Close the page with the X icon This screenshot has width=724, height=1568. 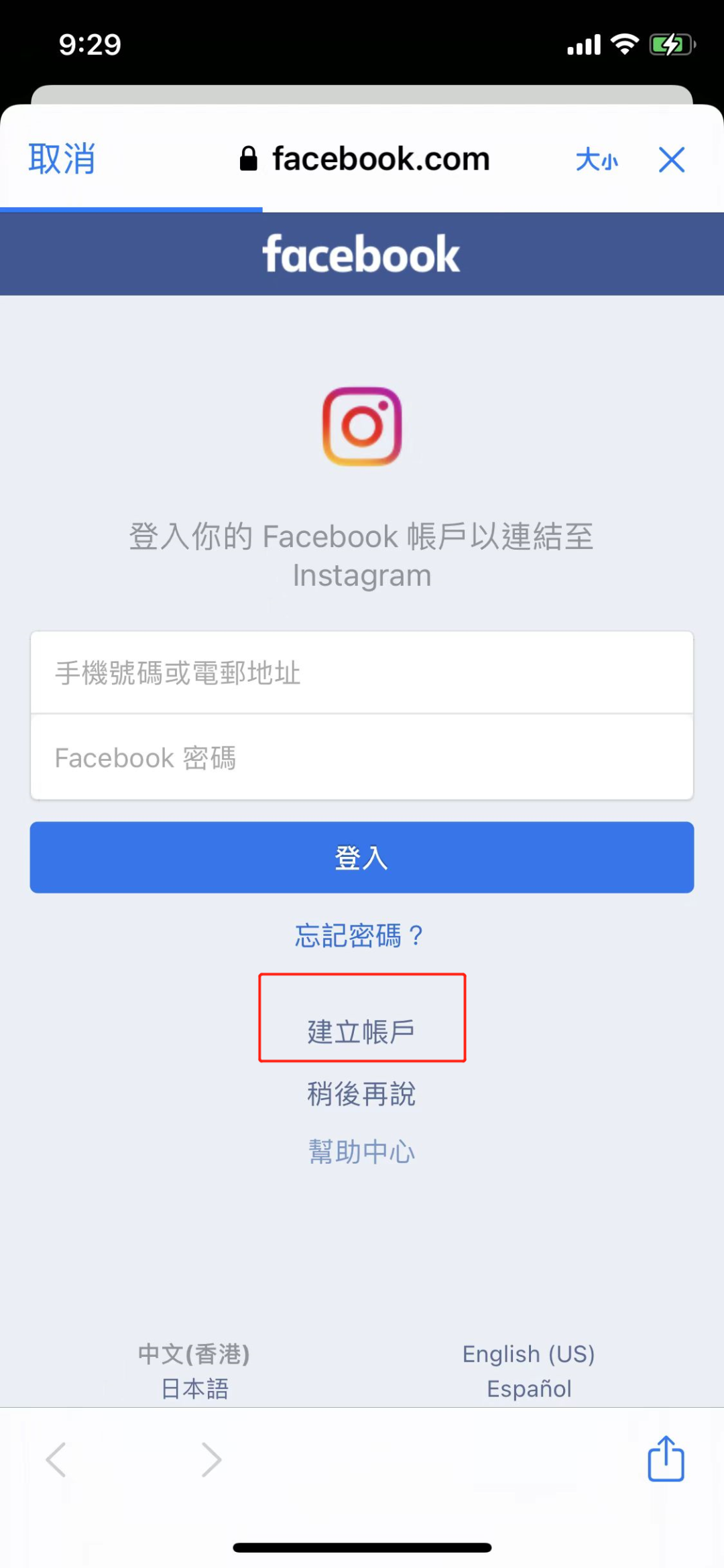pyautogui.click(x=671, y=160)
